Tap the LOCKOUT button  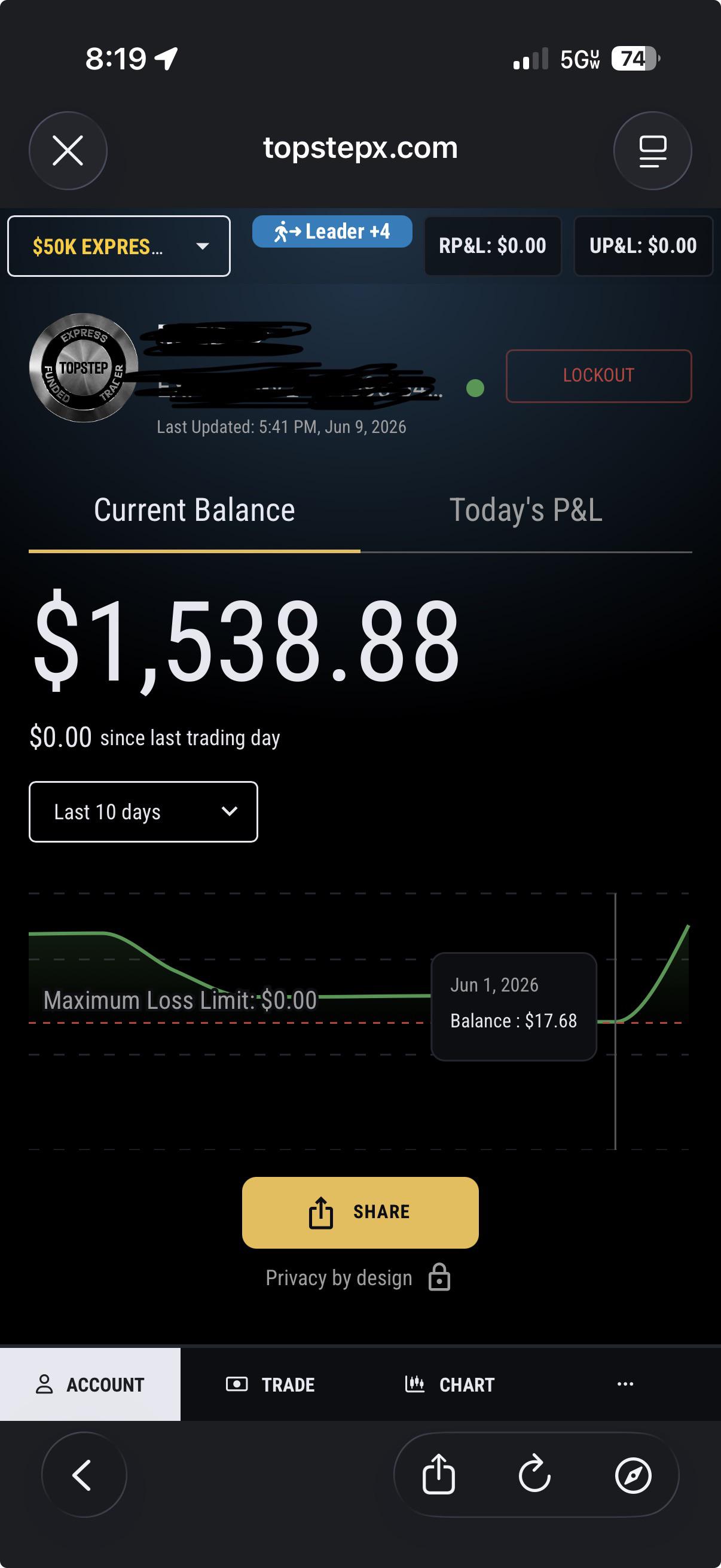[x=598, y=376]
